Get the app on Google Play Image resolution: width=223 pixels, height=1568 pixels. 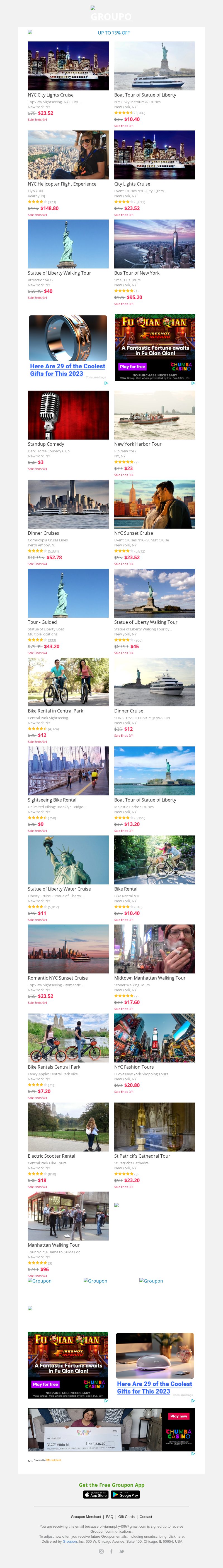tap(125, 1494)
